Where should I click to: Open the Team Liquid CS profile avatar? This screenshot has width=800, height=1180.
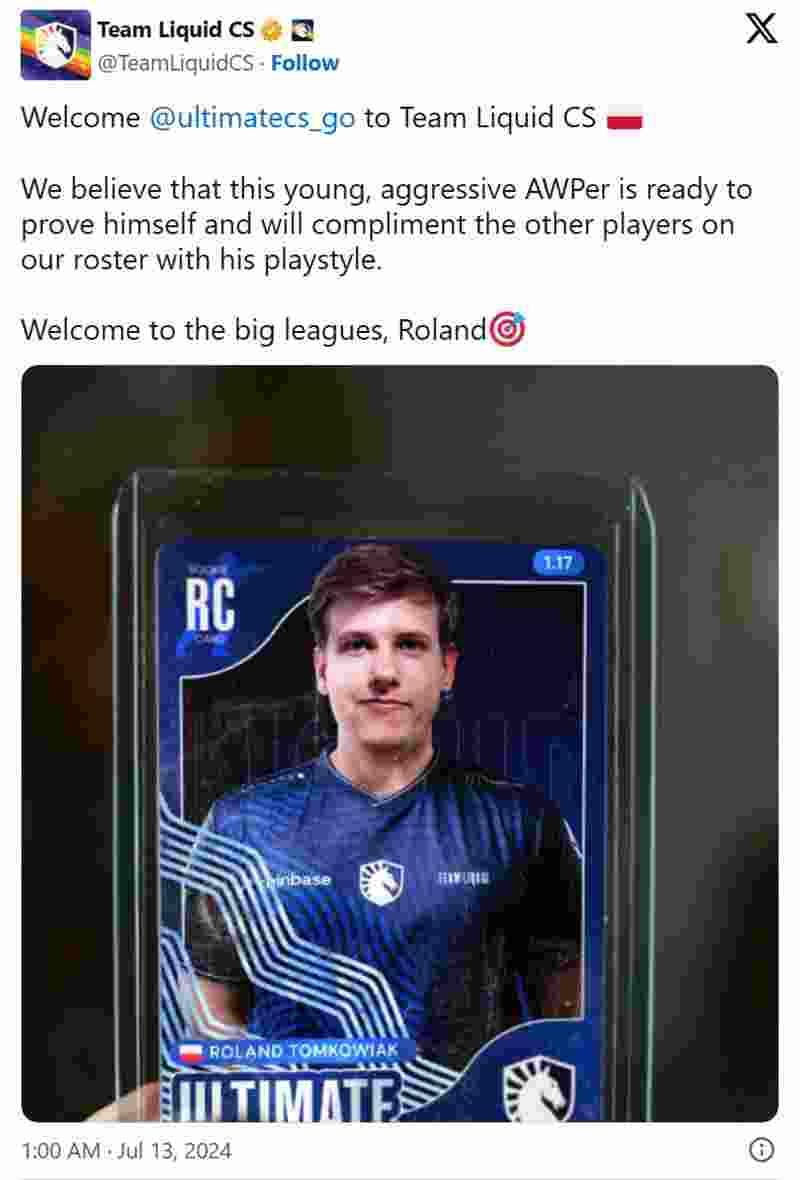(55, 45)
